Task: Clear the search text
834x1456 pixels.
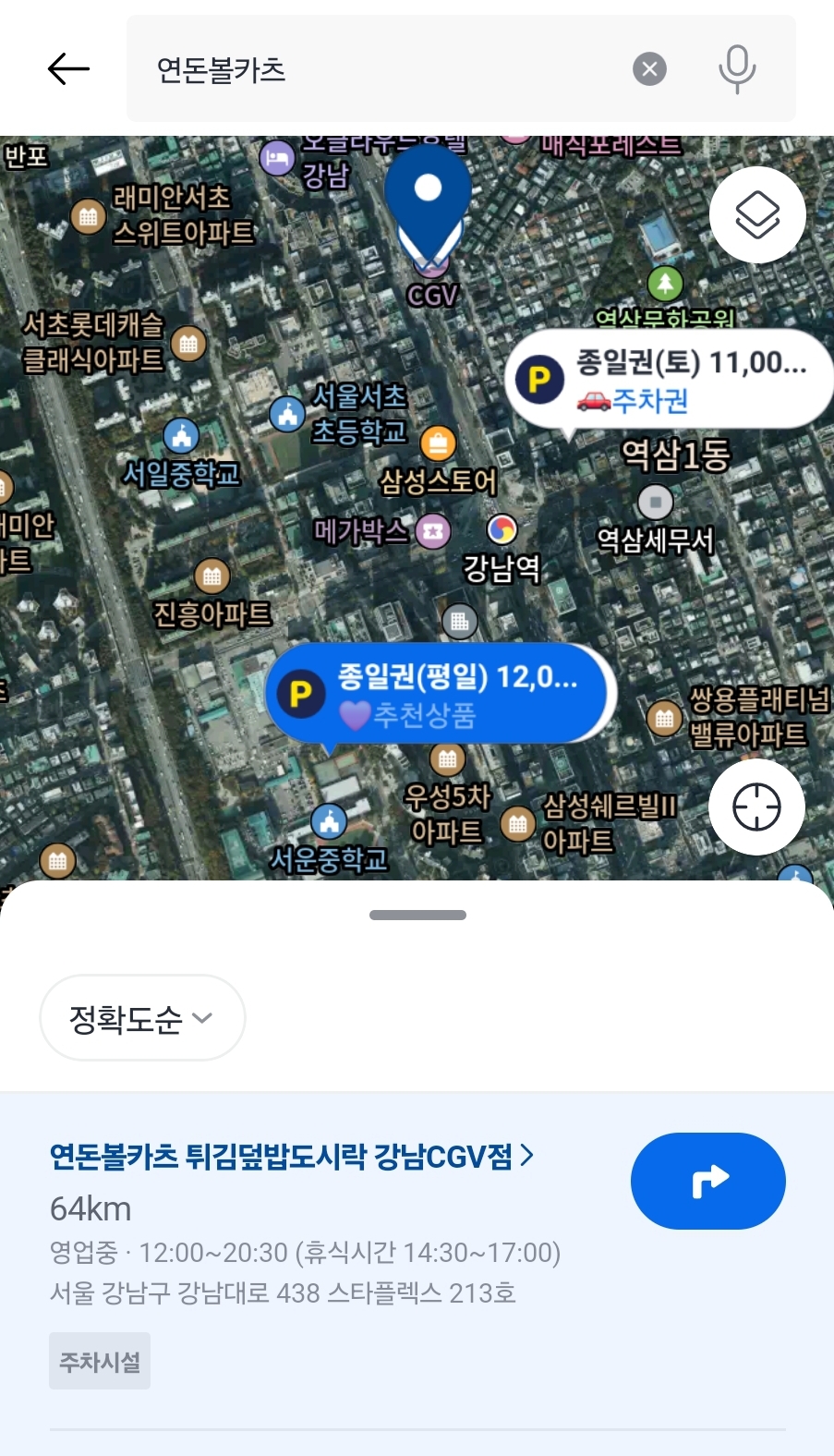Action: point(649,69)
